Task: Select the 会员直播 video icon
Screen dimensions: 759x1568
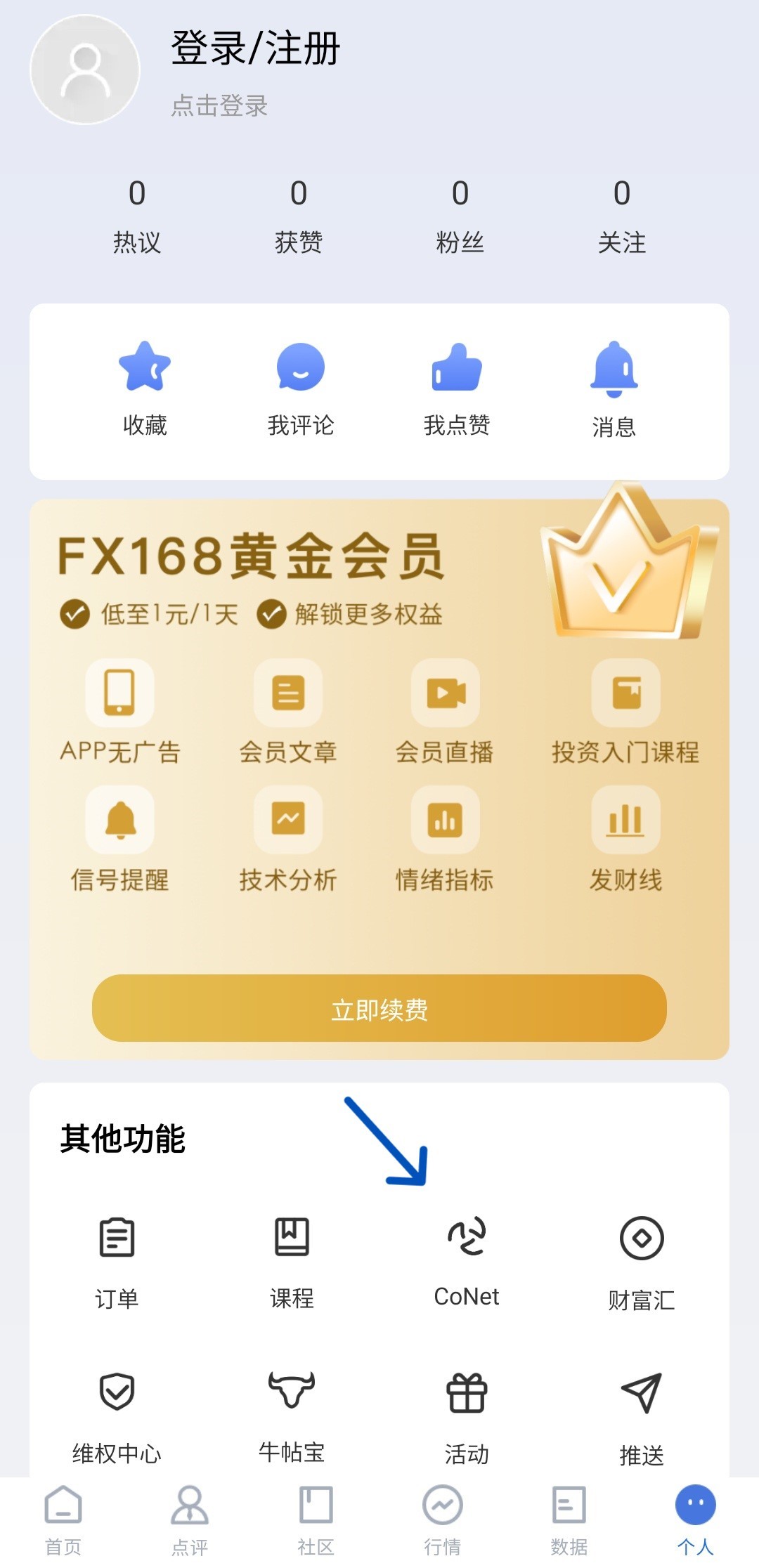Action: [445, 694]
